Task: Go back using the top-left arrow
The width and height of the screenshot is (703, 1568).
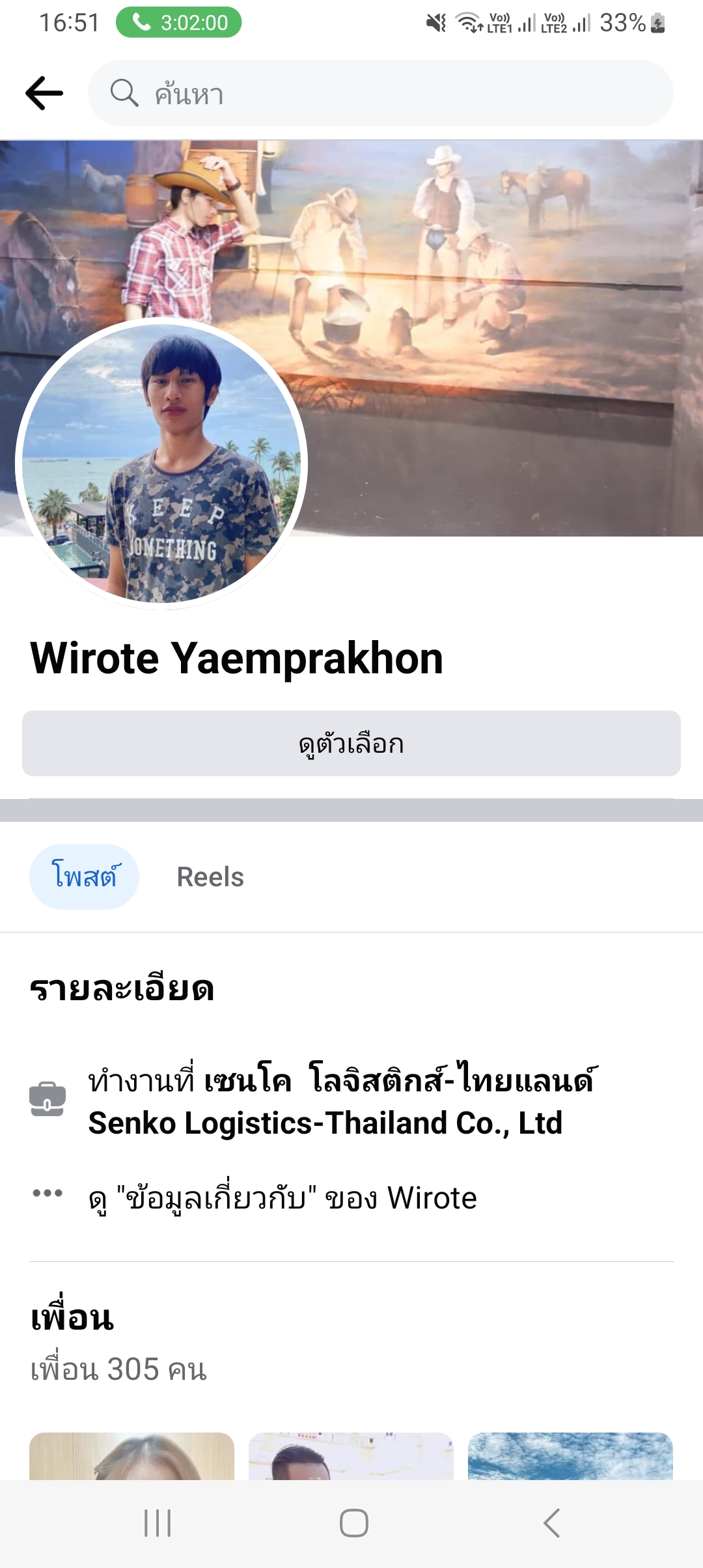Action: tap(44, 93)
